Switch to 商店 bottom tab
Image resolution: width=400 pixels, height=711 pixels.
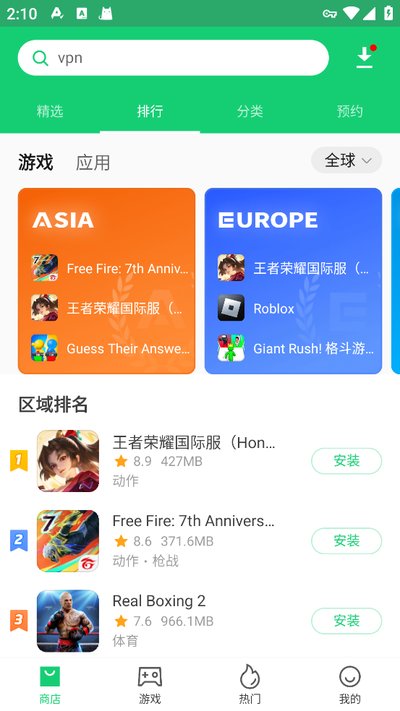(x=50, y=685)
